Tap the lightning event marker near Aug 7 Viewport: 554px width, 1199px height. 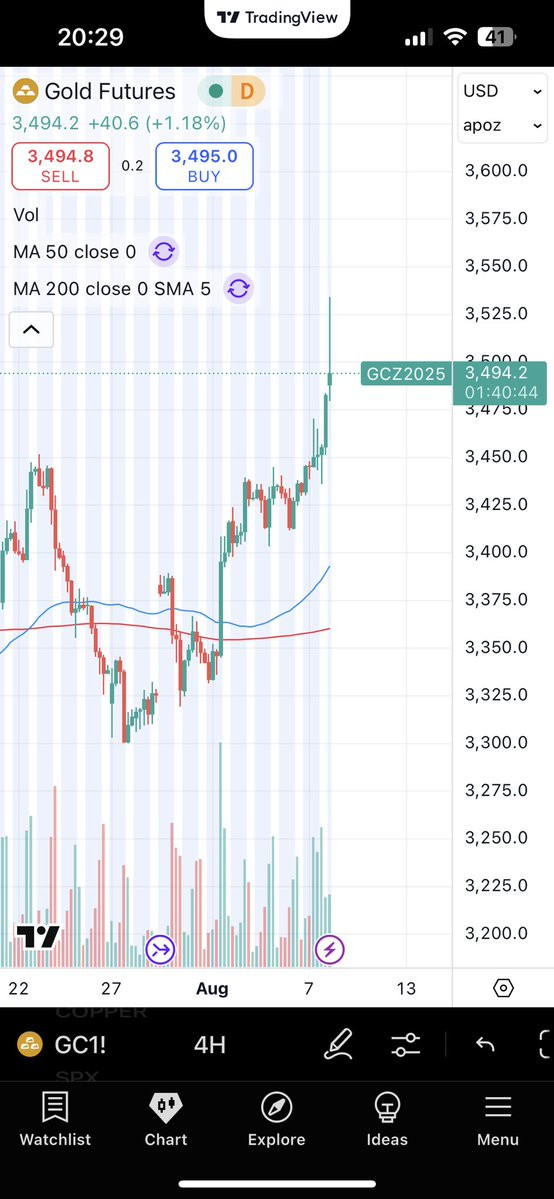point(330,950)
